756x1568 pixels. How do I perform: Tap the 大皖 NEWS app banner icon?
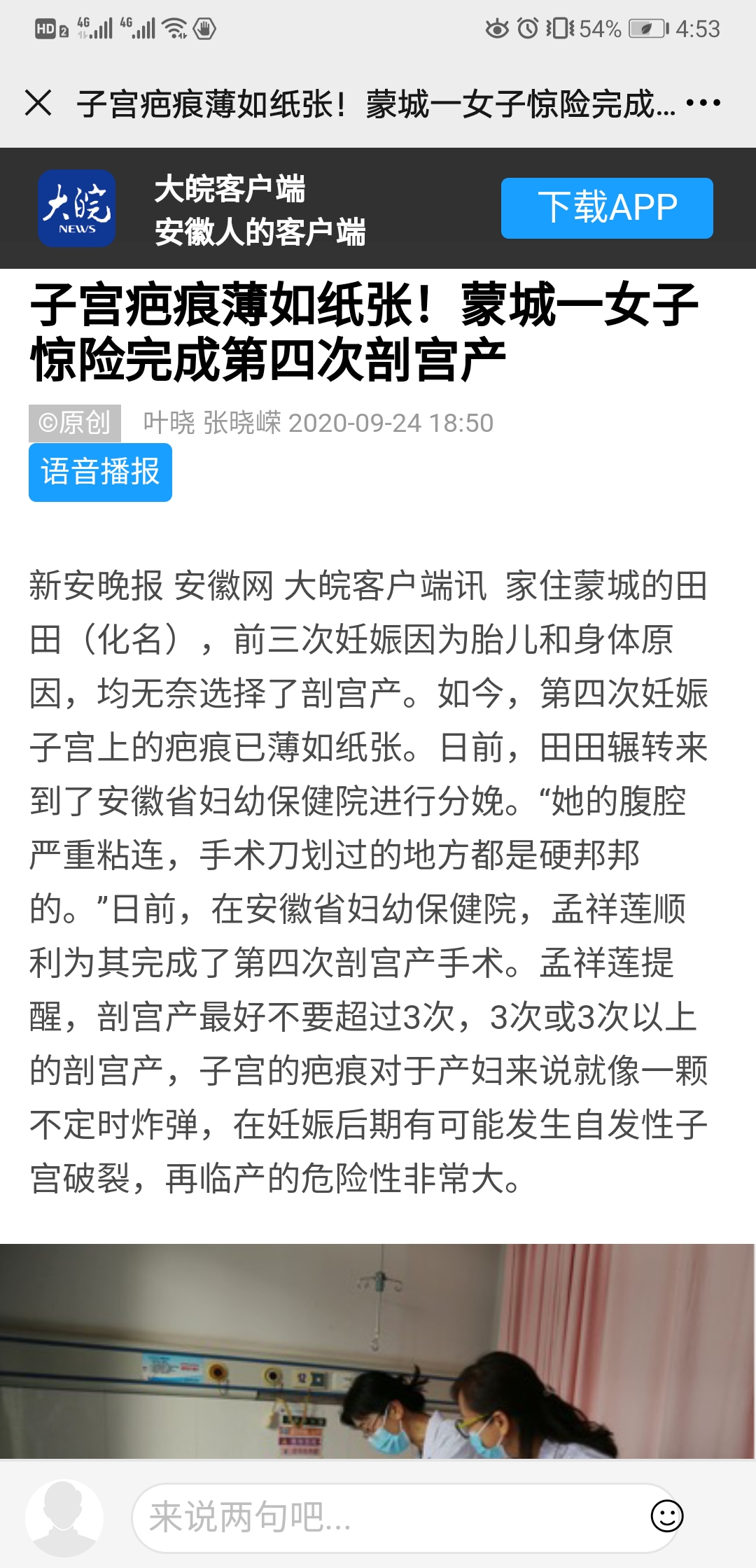[x=77, y=208]
